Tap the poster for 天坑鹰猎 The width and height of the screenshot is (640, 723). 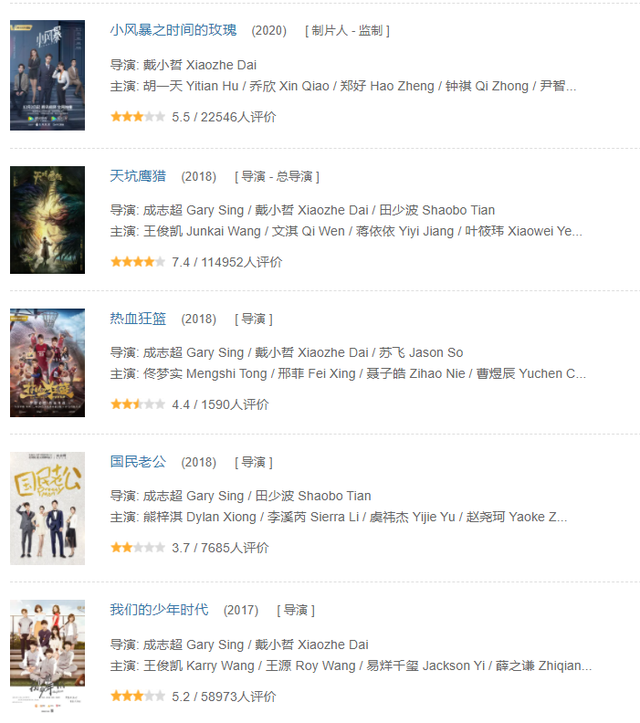47,220
